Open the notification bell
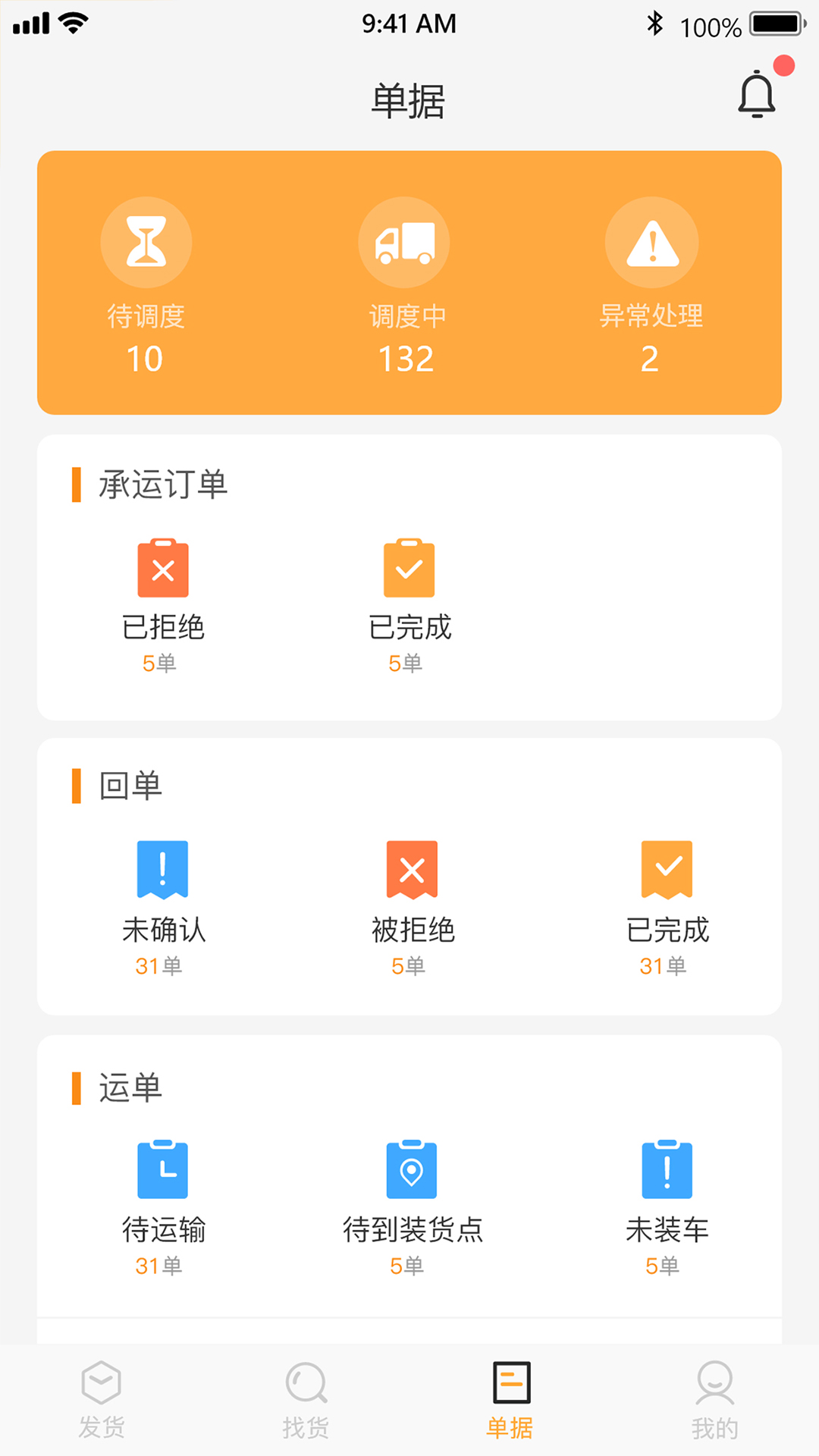 point(756,93)
